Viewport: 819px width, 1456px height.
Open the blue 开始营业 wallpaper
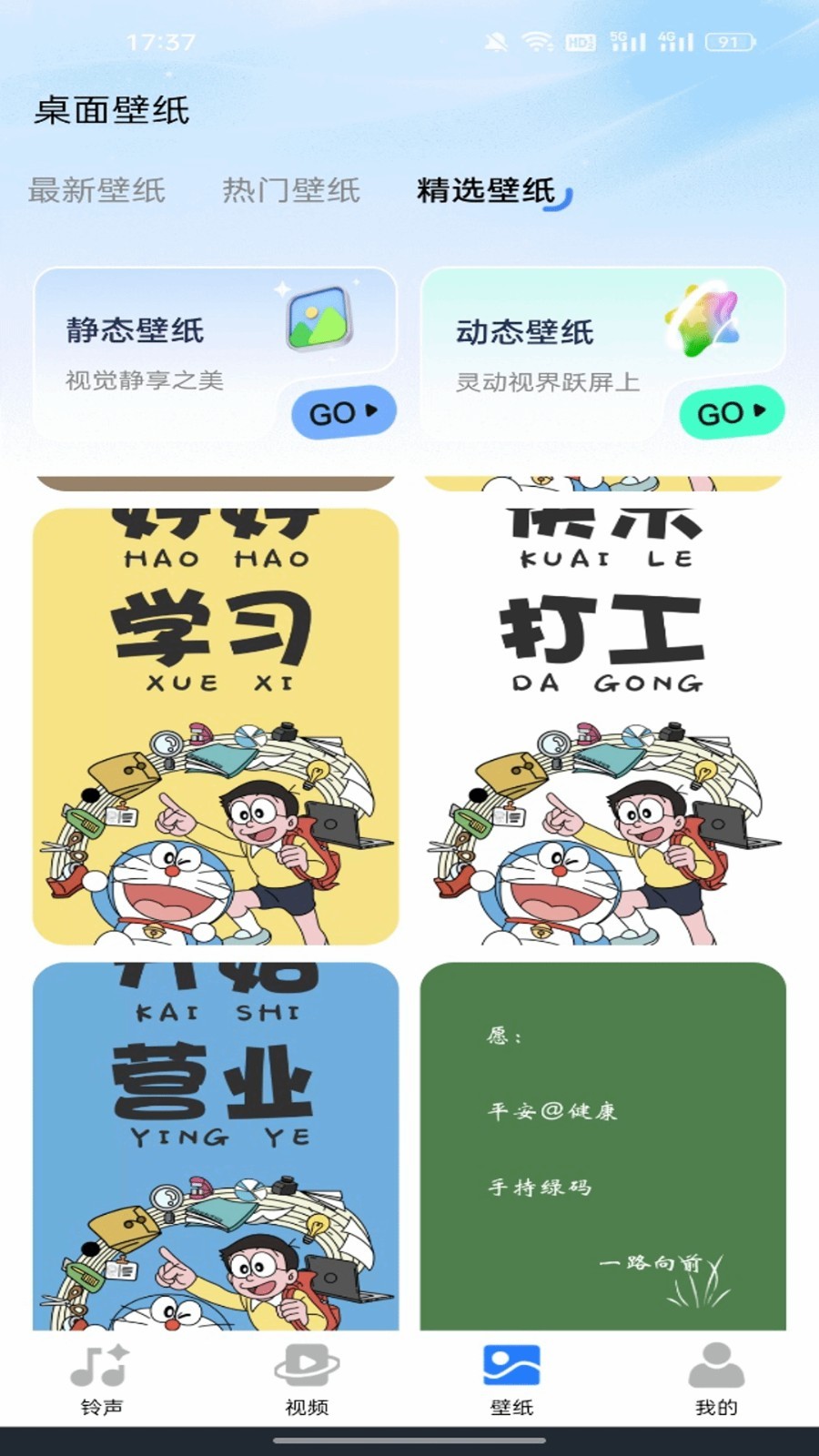(x=216, y=1146)
